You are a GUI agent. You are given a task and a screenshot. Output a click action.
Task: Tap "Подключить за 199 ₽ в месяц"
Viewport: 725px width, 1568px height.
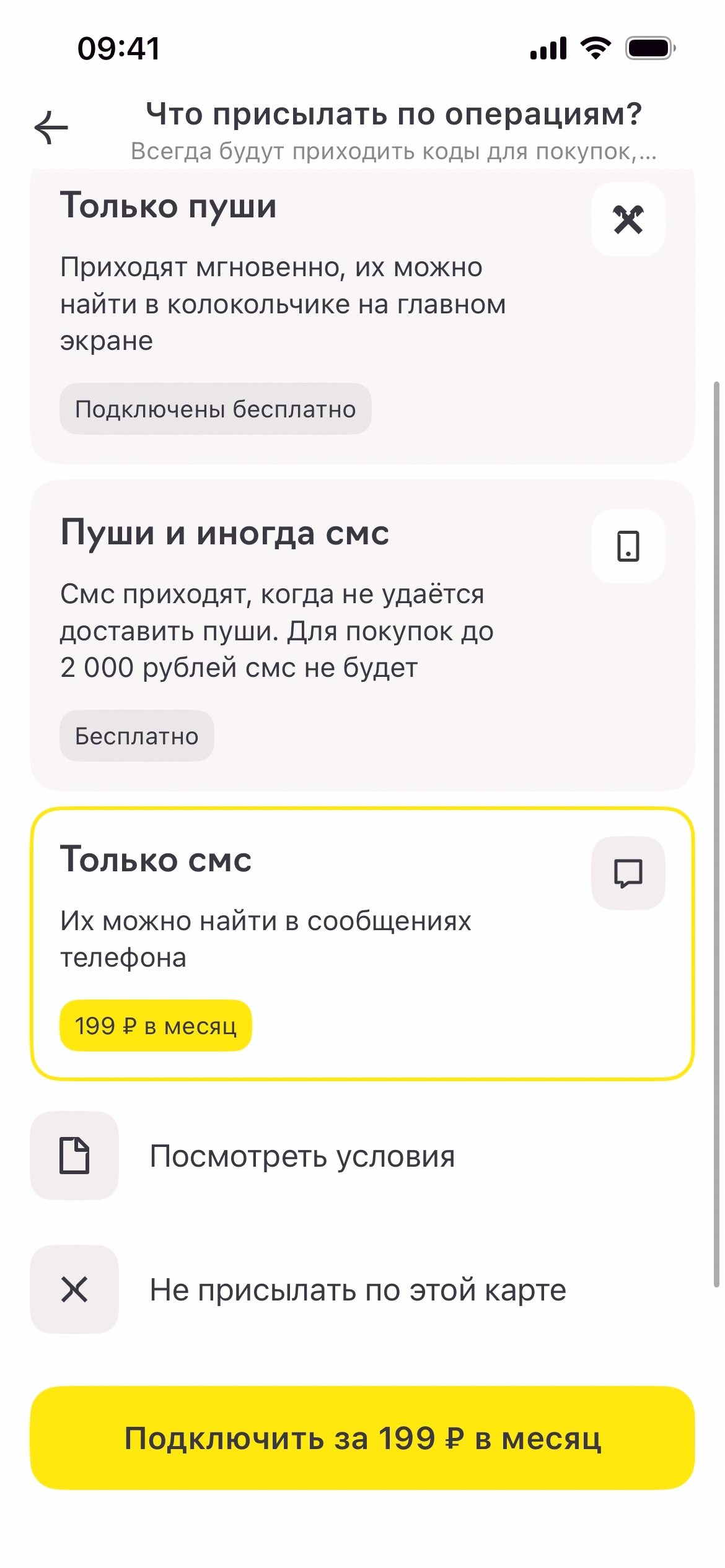[x=362, y=1437]
